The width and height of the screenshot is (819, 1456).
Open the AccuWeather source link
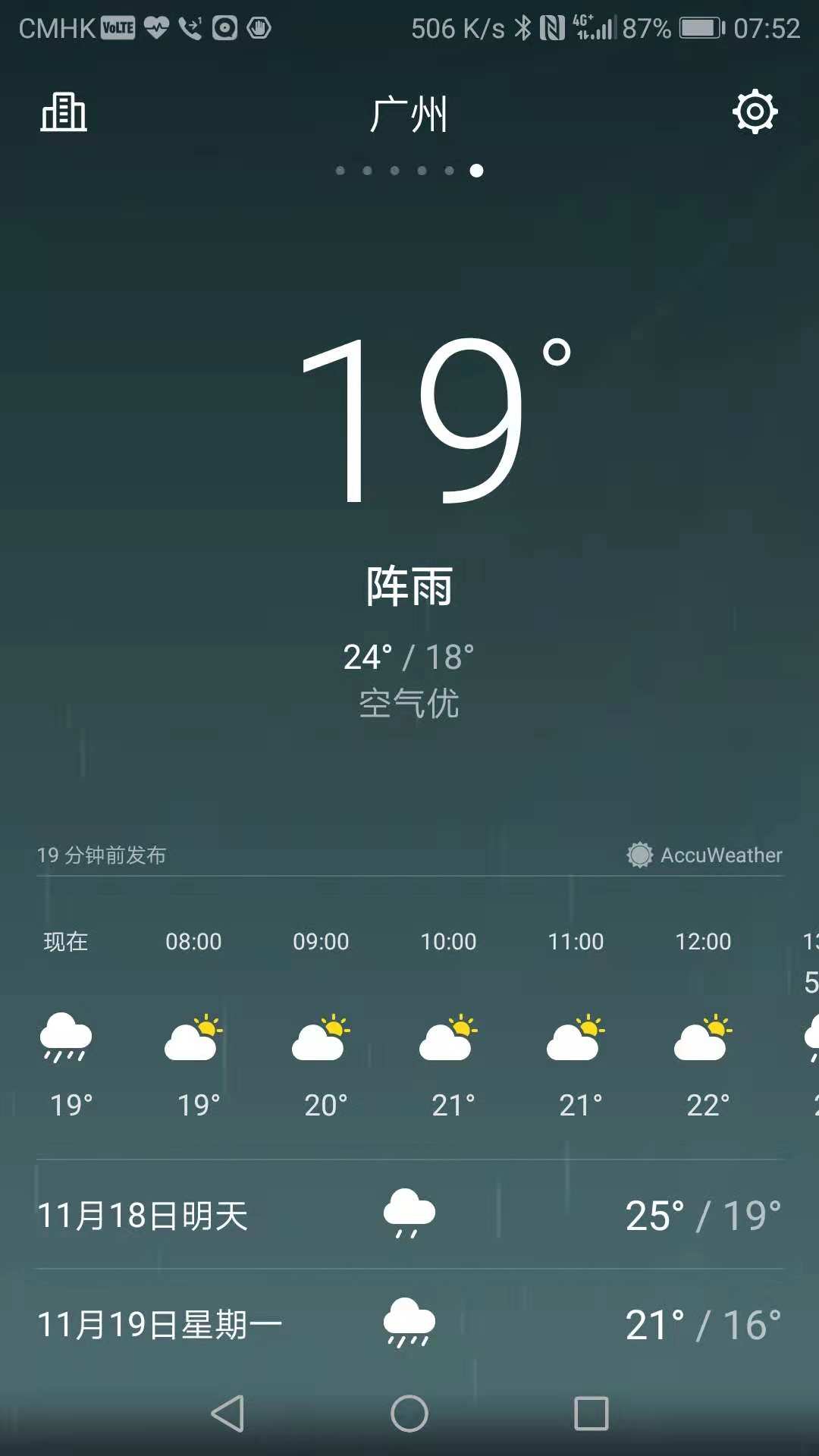point(705,855)
